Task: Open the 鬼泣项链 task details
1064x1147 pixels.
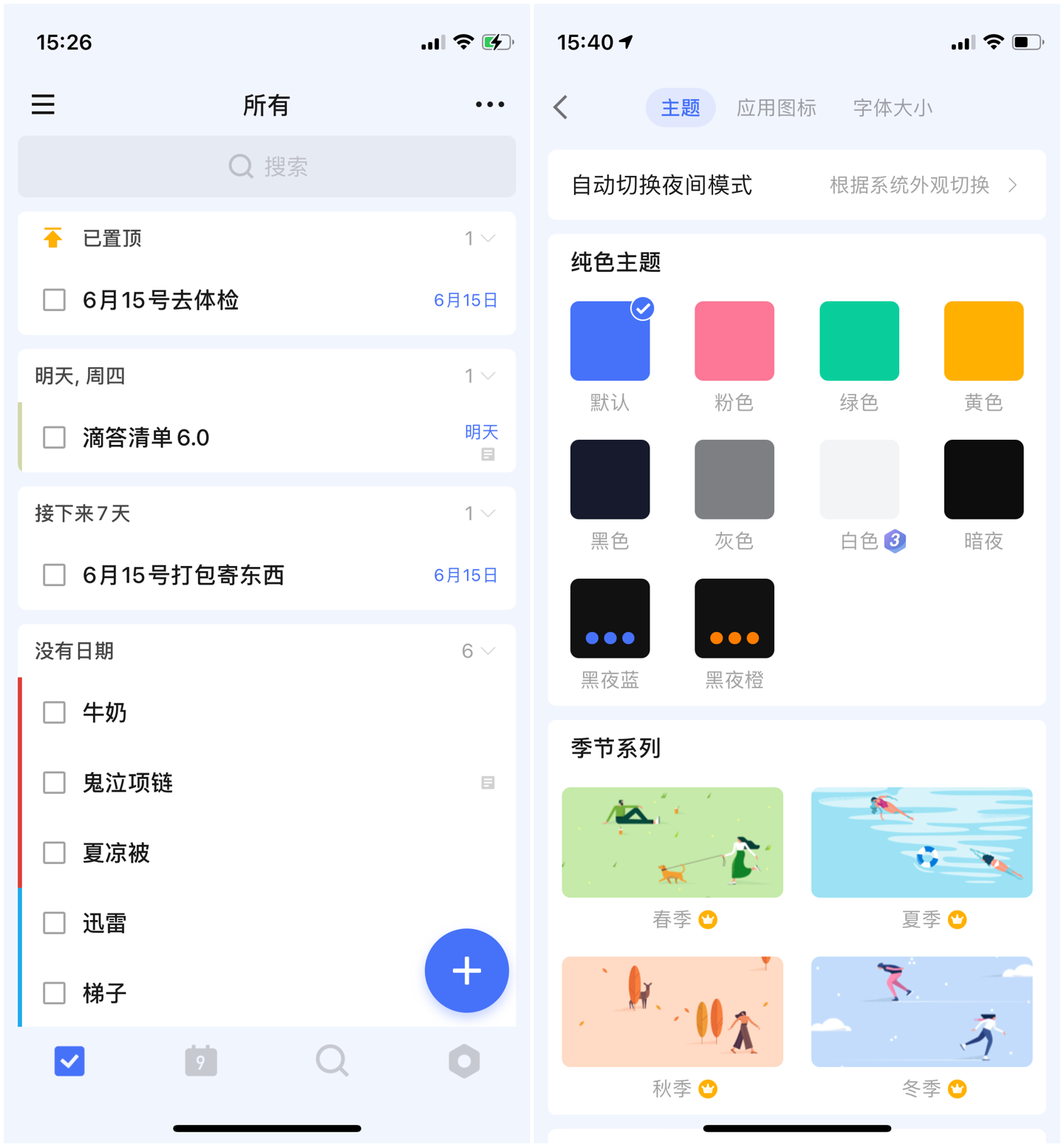Action: click(x=128, y=783)
